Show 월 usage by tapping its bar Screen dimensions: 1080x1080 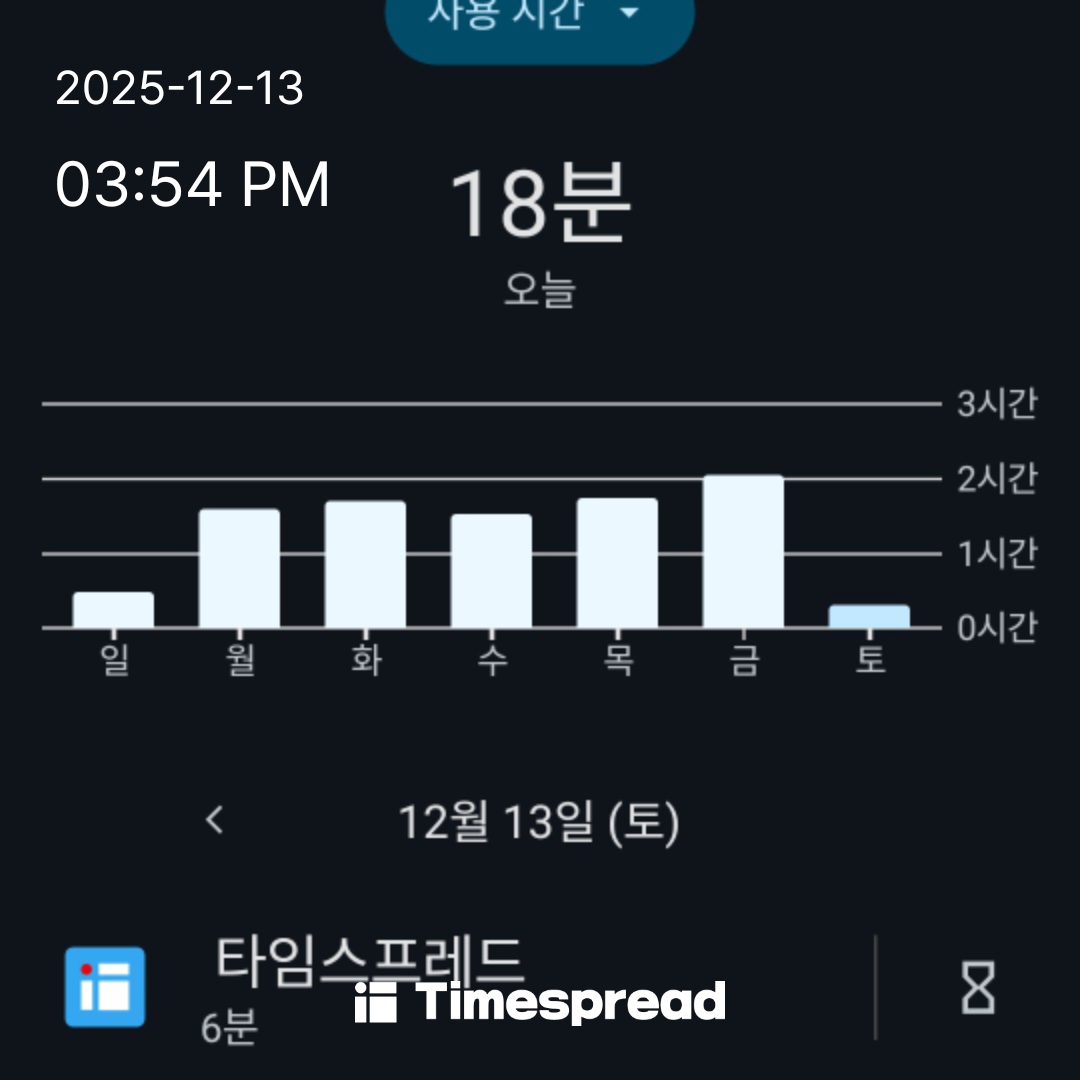pos(239,569)
